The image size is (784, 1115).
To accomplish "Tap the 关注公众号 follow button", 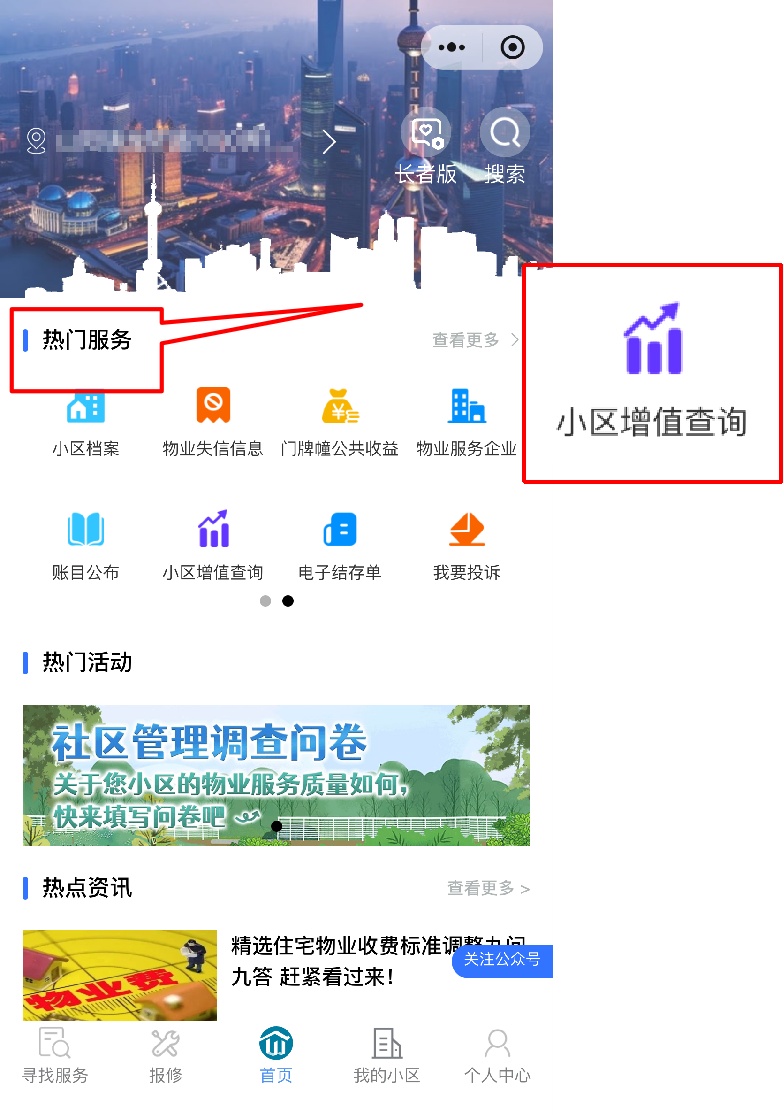I will tap(503, 960).
